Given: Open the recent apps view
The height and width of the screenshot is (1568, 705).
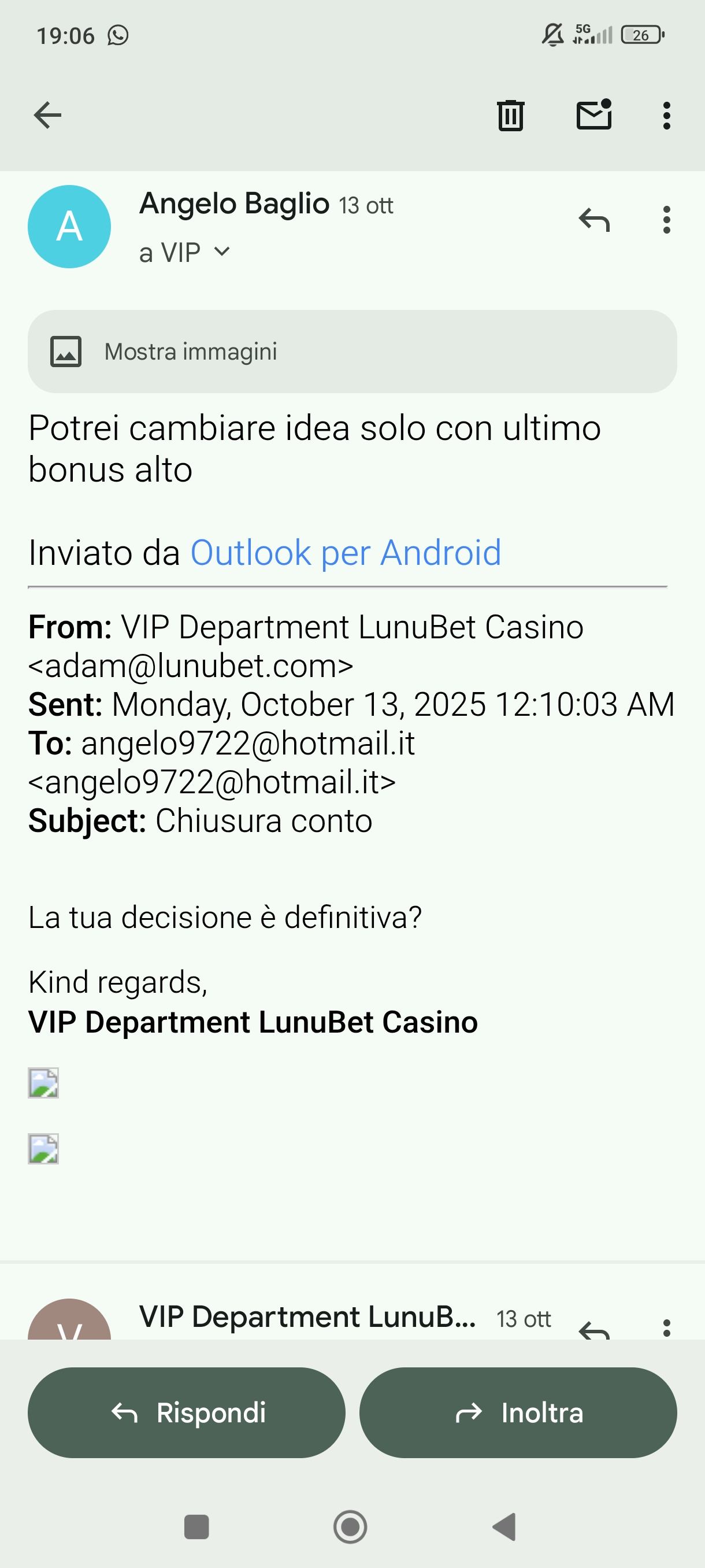Looking at the screenshot, I should [196, 1526].
